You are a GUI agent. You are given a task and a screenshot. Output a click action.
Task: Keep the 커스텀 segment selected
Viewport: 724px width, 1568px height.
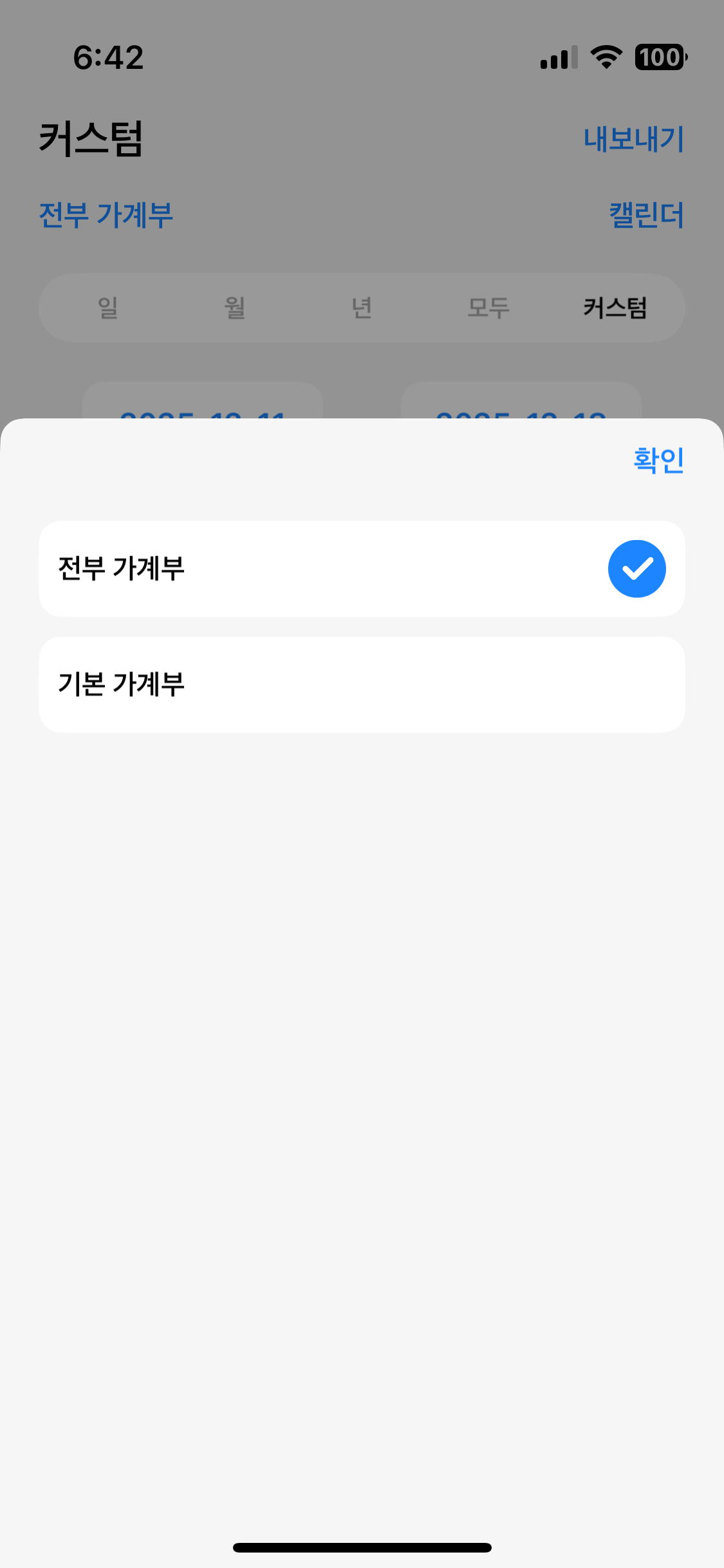click(616, 308)
